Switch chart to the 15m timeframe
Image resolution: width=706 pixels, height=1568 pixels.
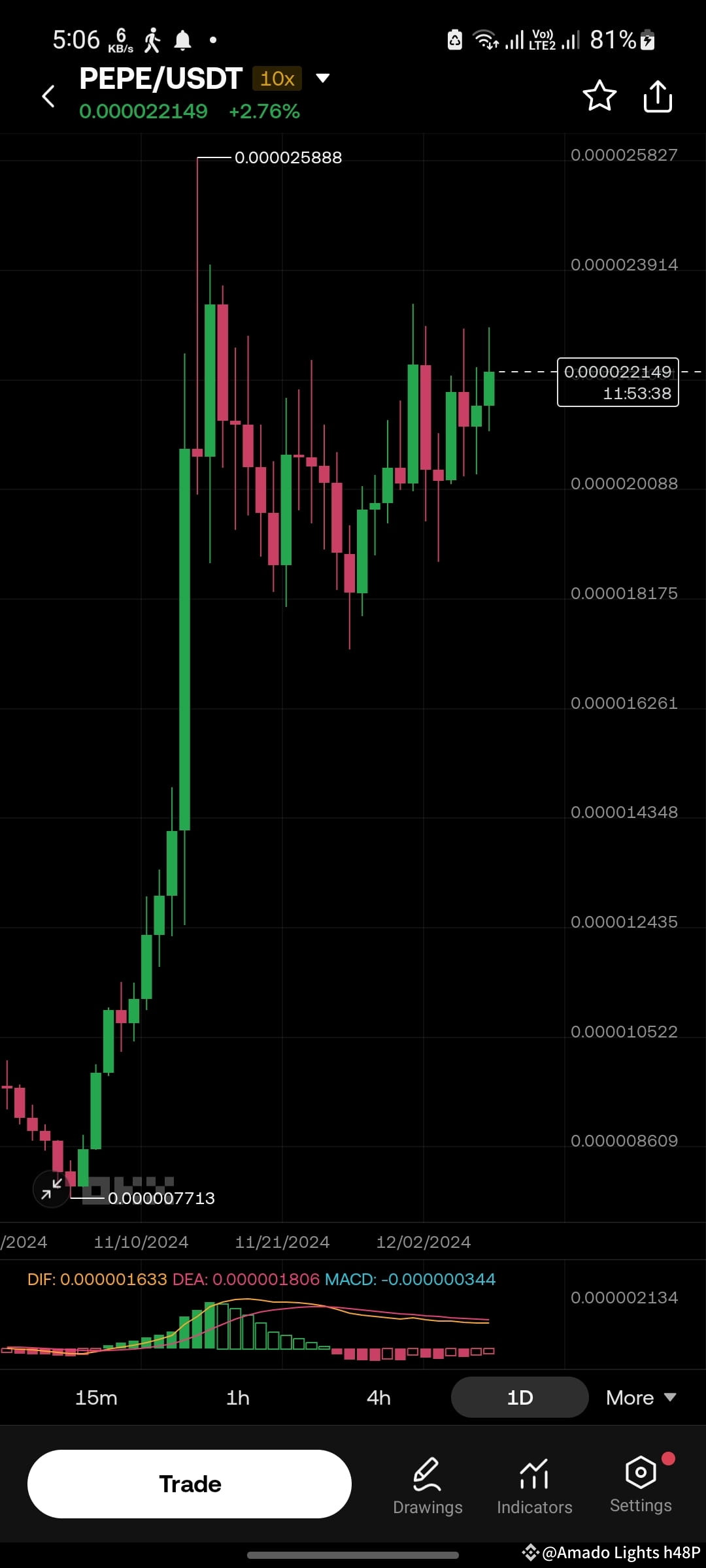pyautogui.click(x=96, y=1397)
